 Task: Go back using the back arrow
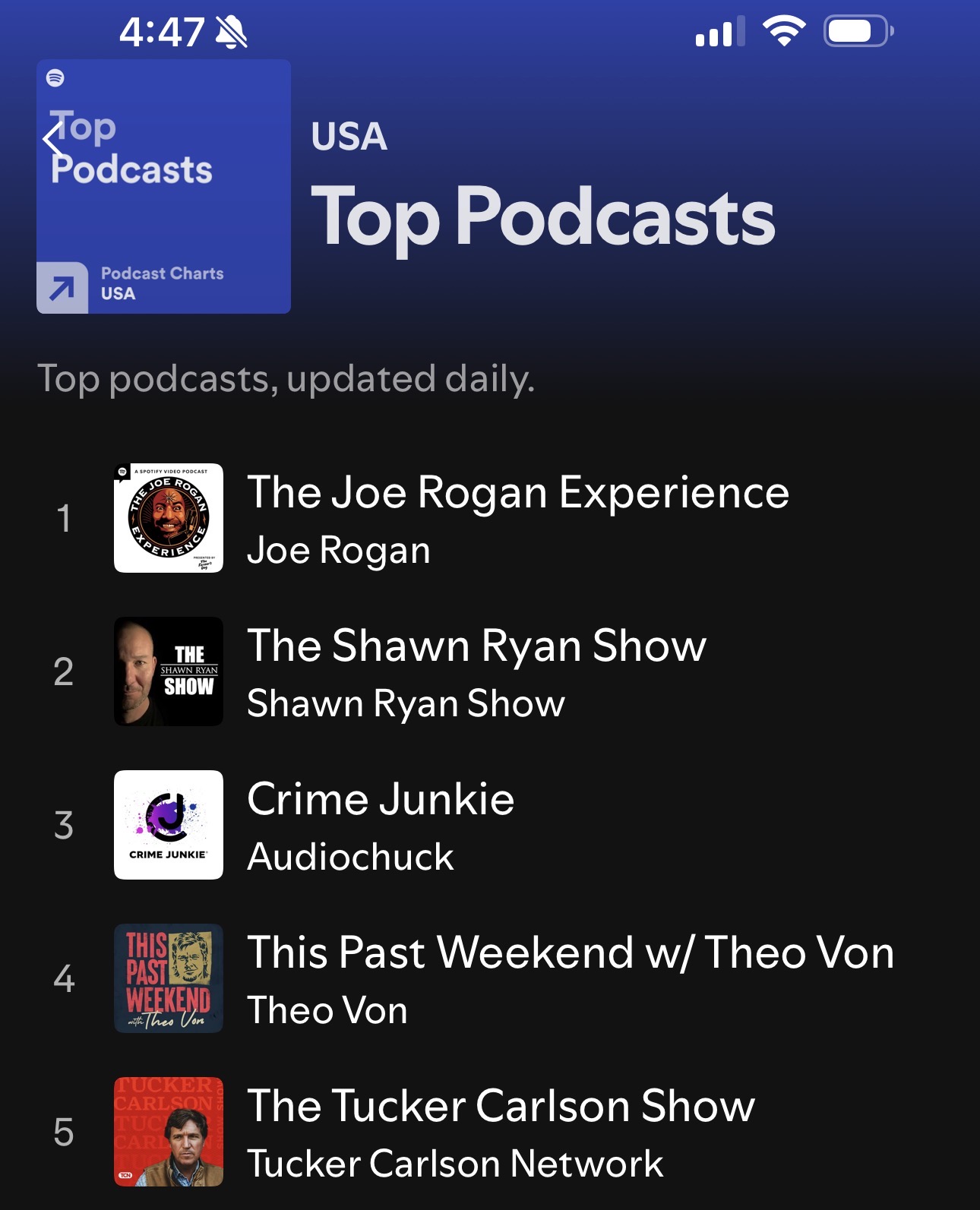coord(52,141)
